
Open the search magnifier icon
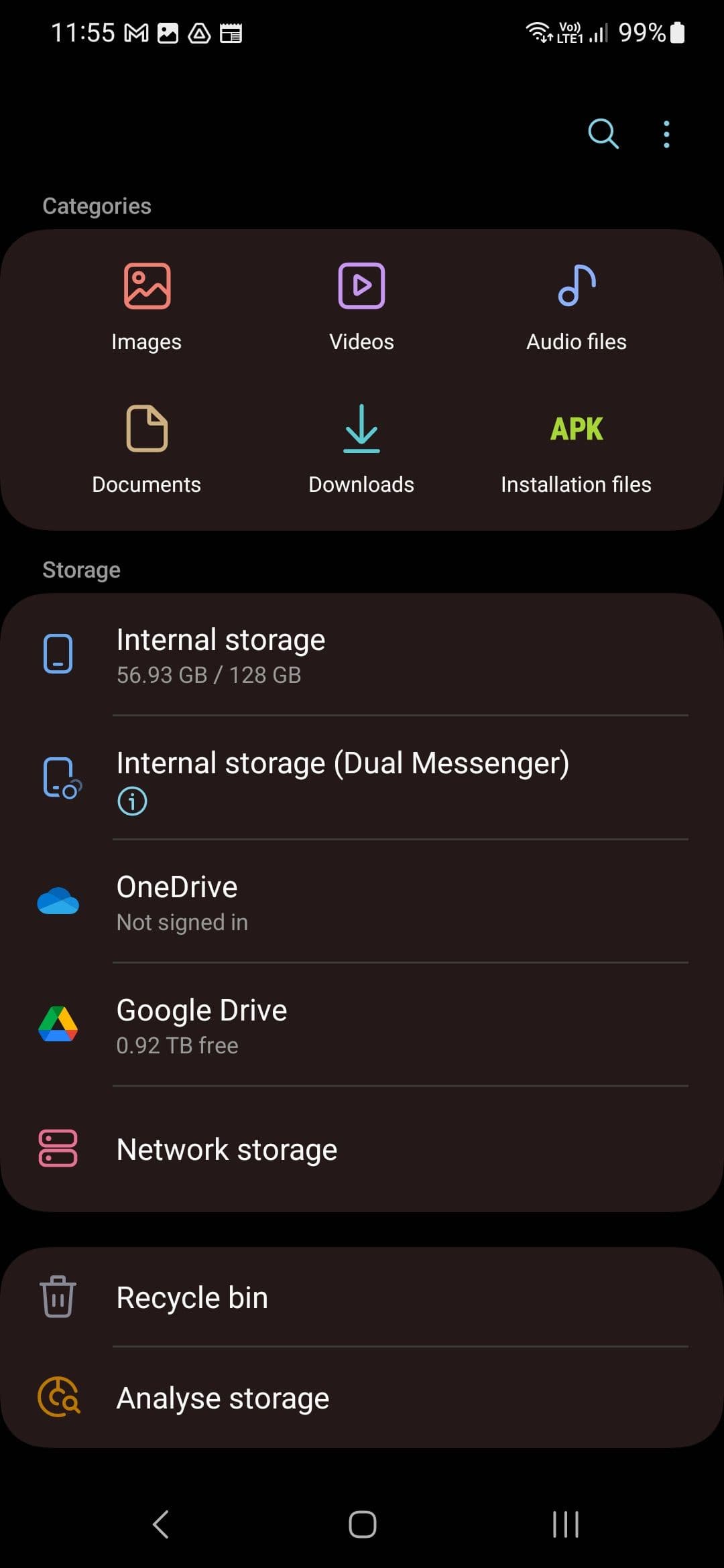tap(603, 134)
